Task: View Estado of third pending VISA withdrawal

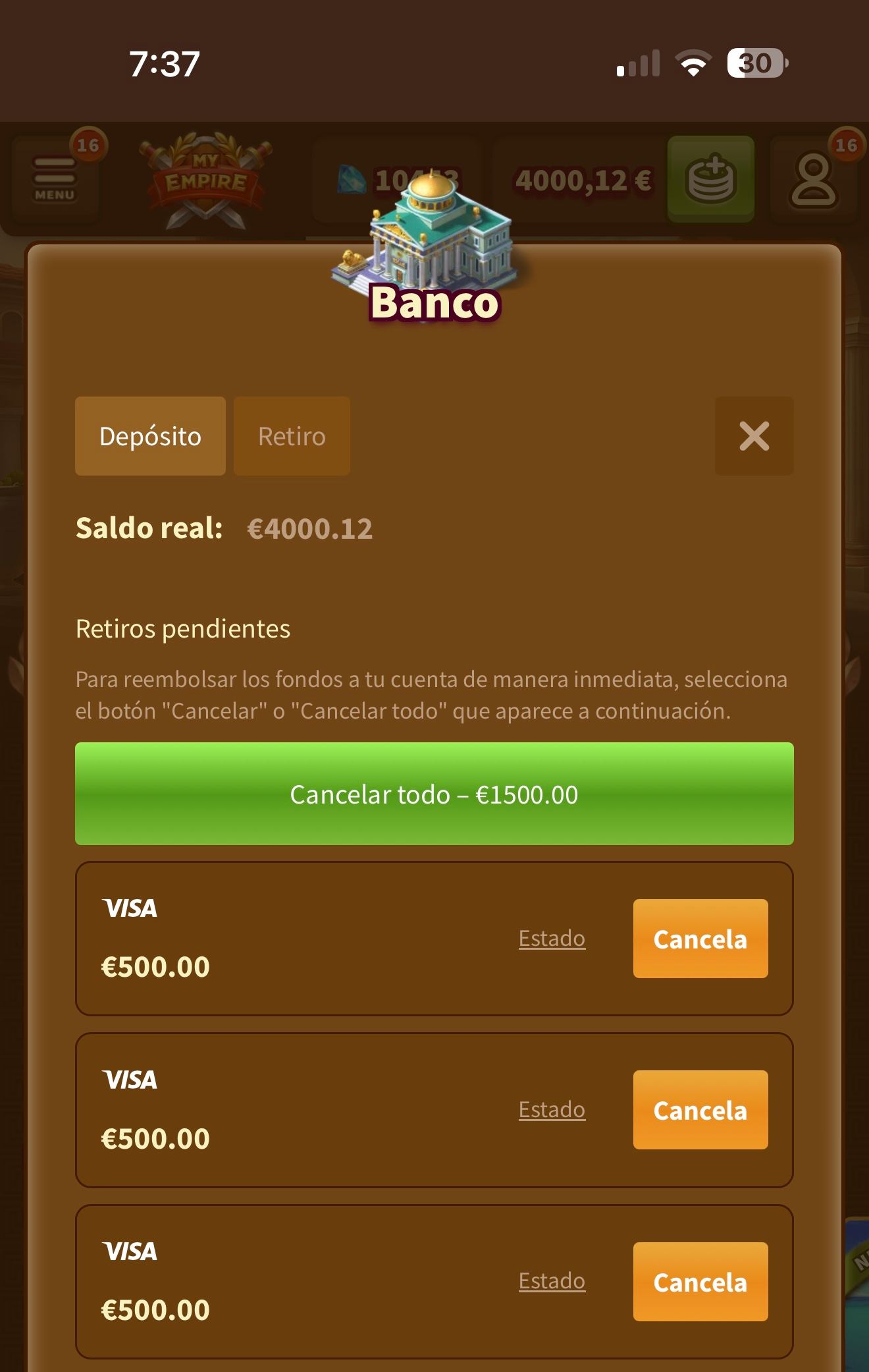Action: 552,1280
